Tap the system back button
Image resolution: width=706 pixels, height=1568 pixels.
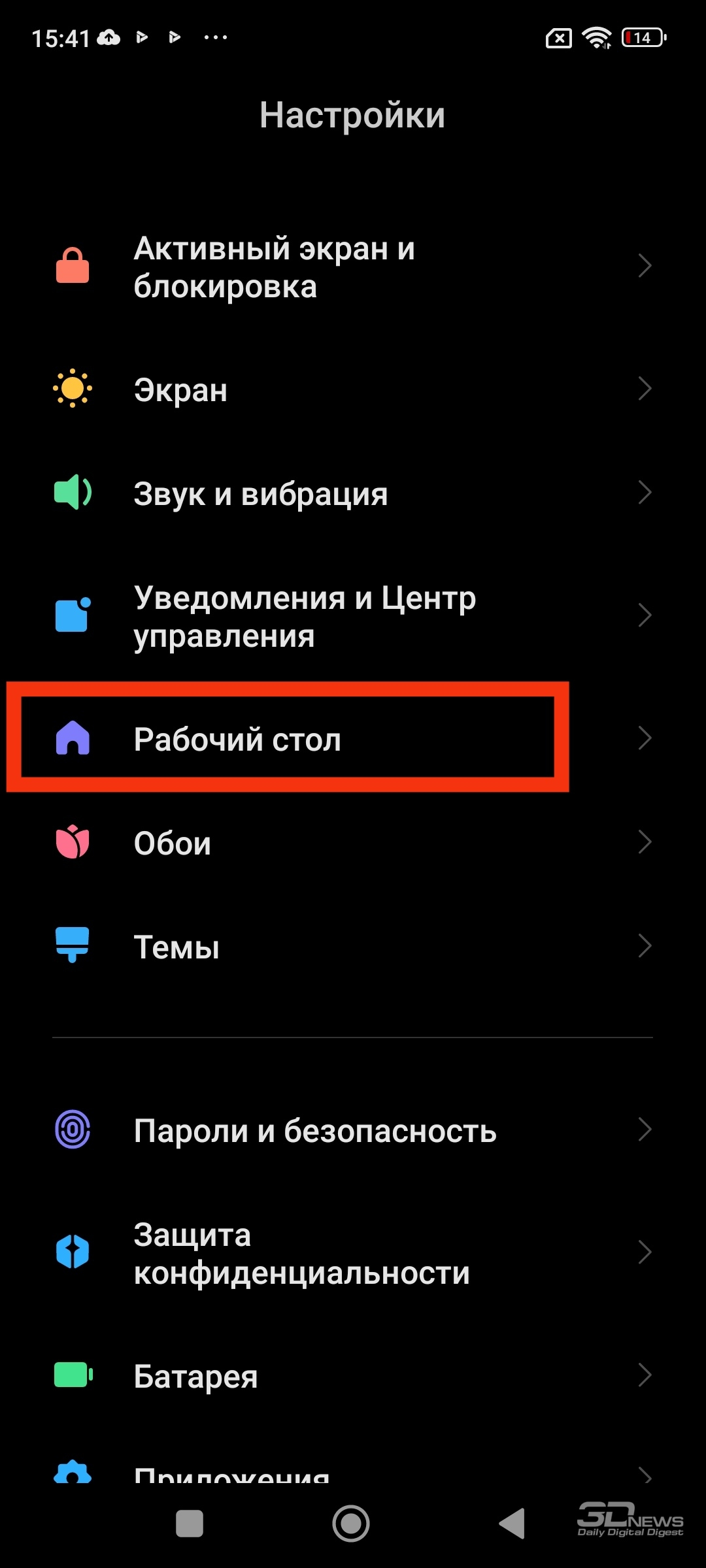(513, 1524)
